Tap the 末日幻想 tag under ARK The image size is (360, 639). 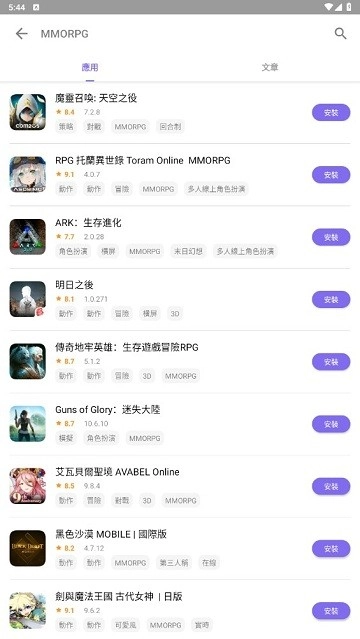188,251
